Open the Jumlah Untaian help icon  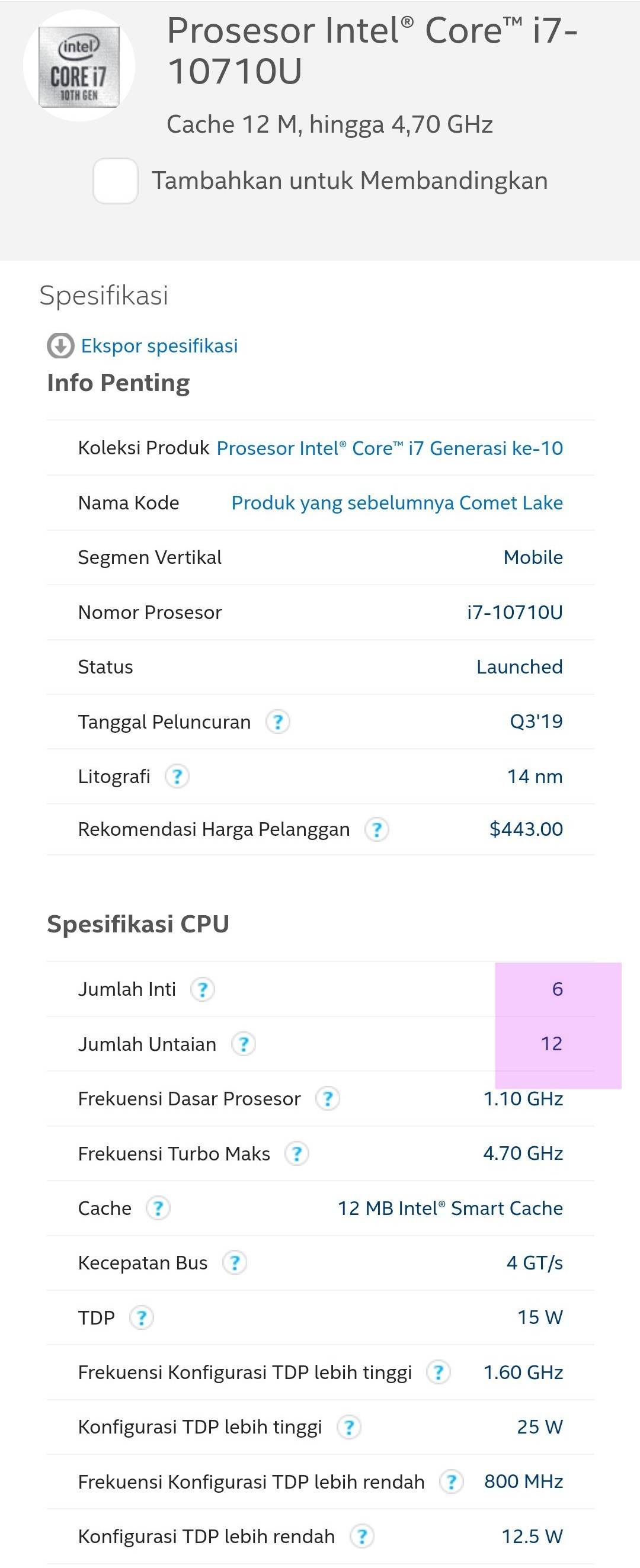[x=244, y=1044]
